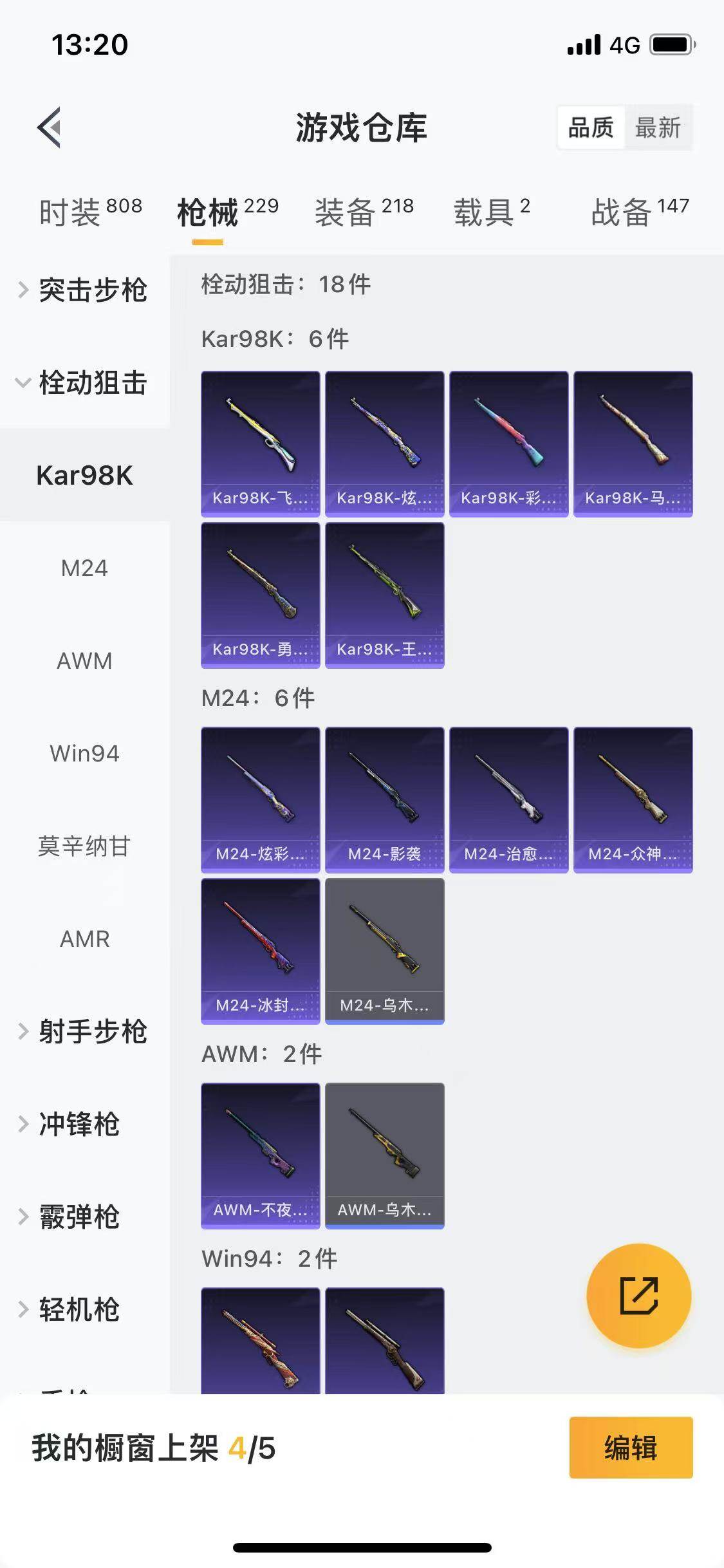Switch to the 战备 tab

pyautogui.click(x=640, y=211)
